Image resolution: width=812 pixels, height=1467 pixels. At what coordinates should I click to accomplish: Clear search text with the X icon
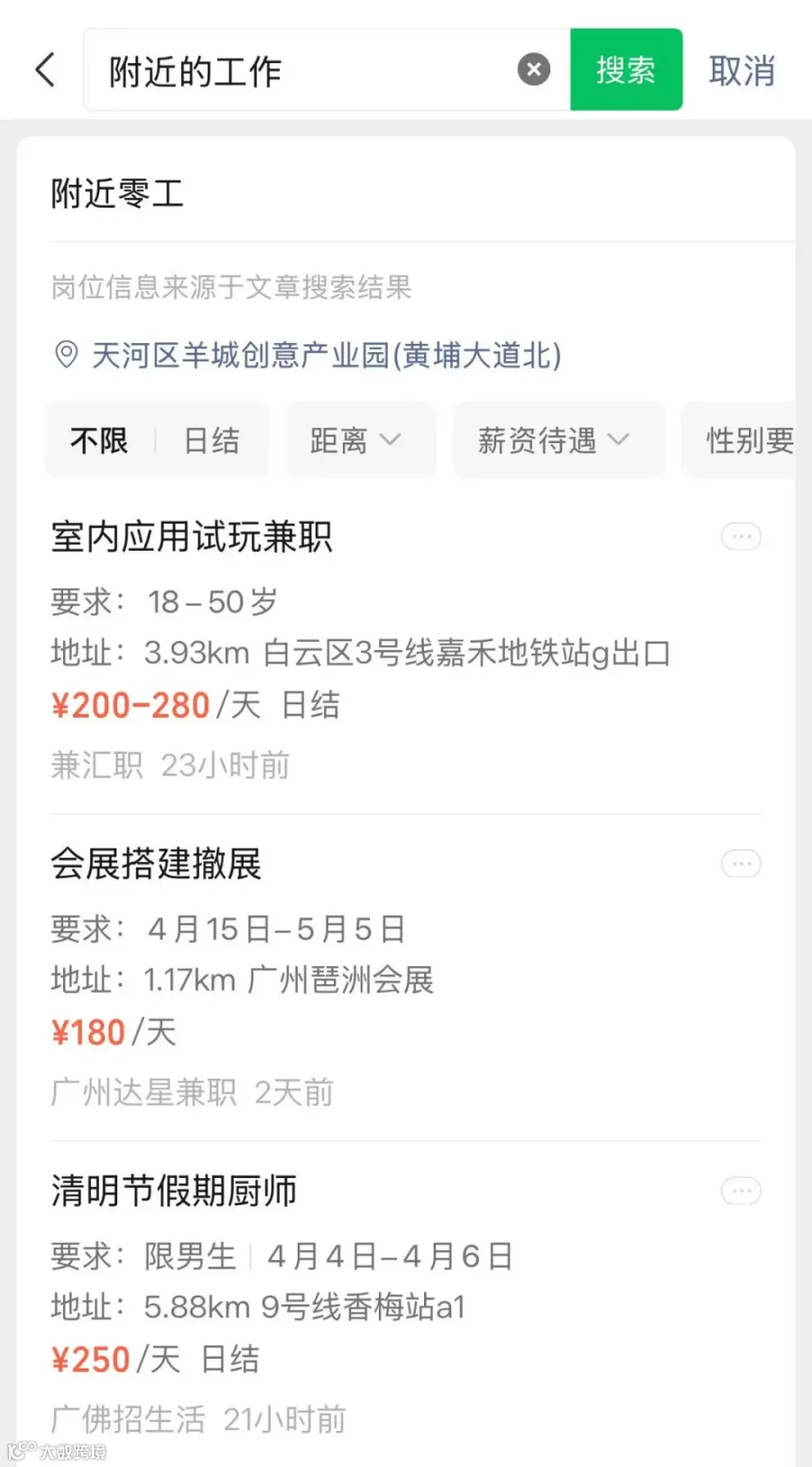pyautogui.click(x=533, y=70)
